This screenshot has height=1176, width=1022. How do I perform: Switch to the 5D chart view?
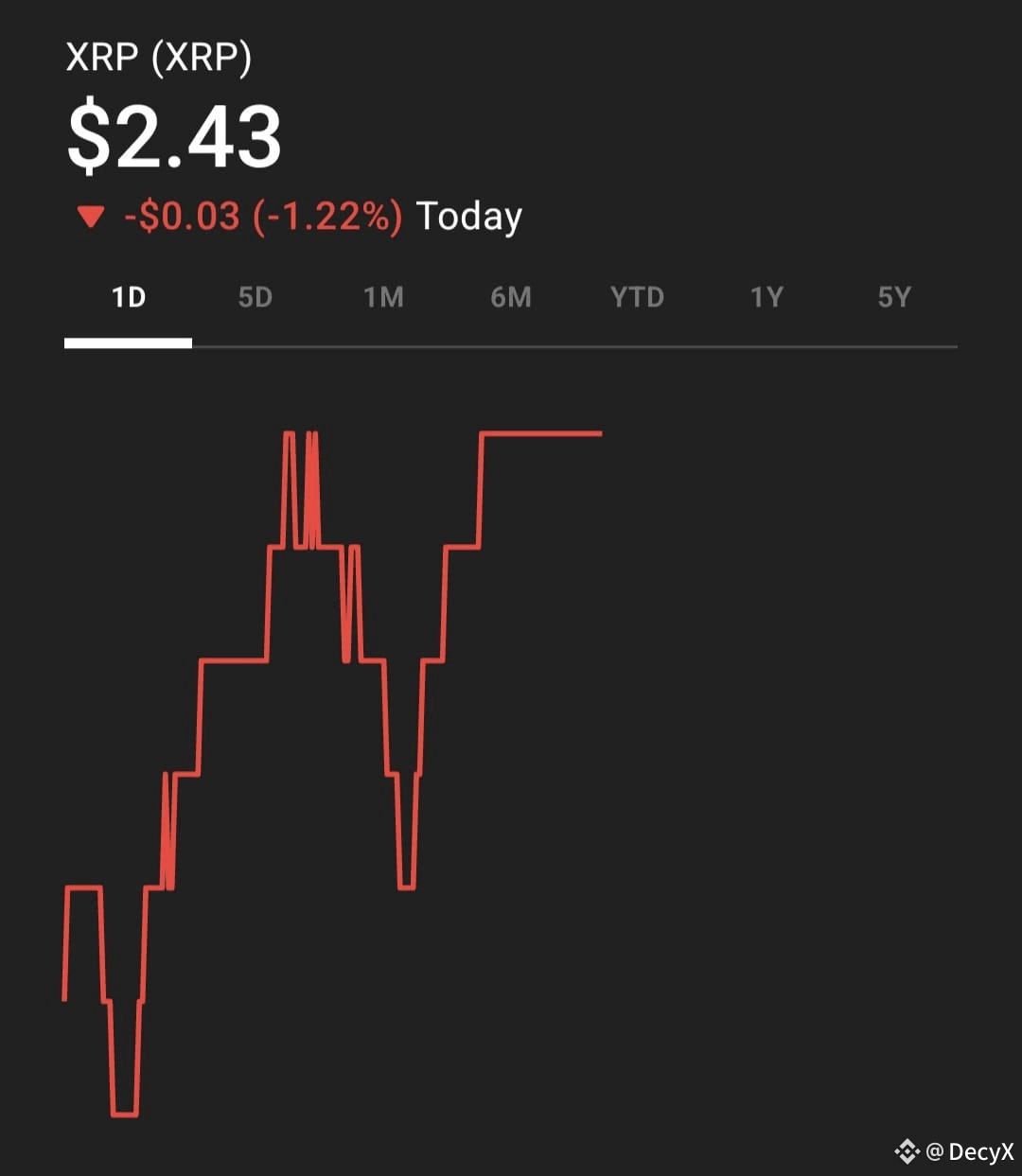point(255,298)
